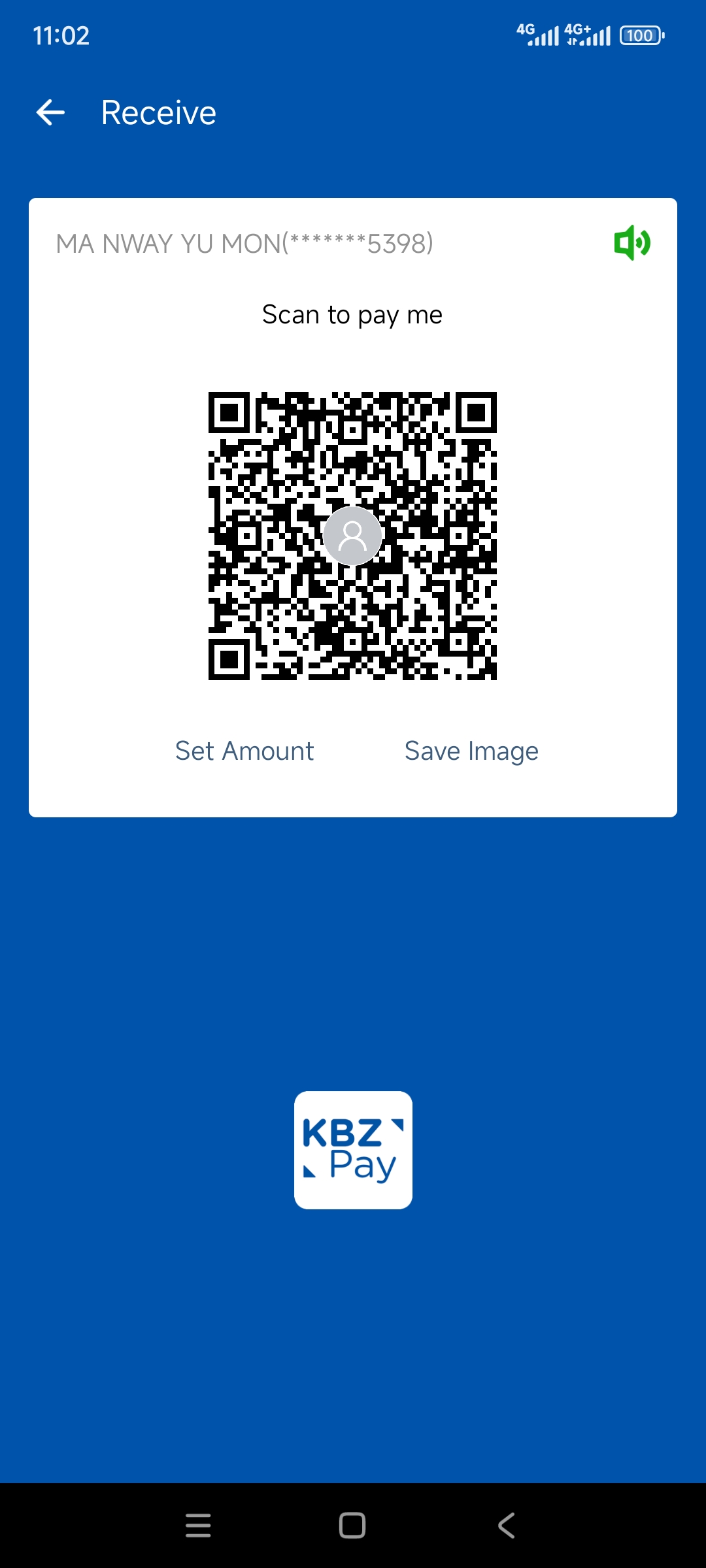This screenshot has height=1568, width=706.
Task: Open recent apps from the navigation bar
Action: point(198,1526)
